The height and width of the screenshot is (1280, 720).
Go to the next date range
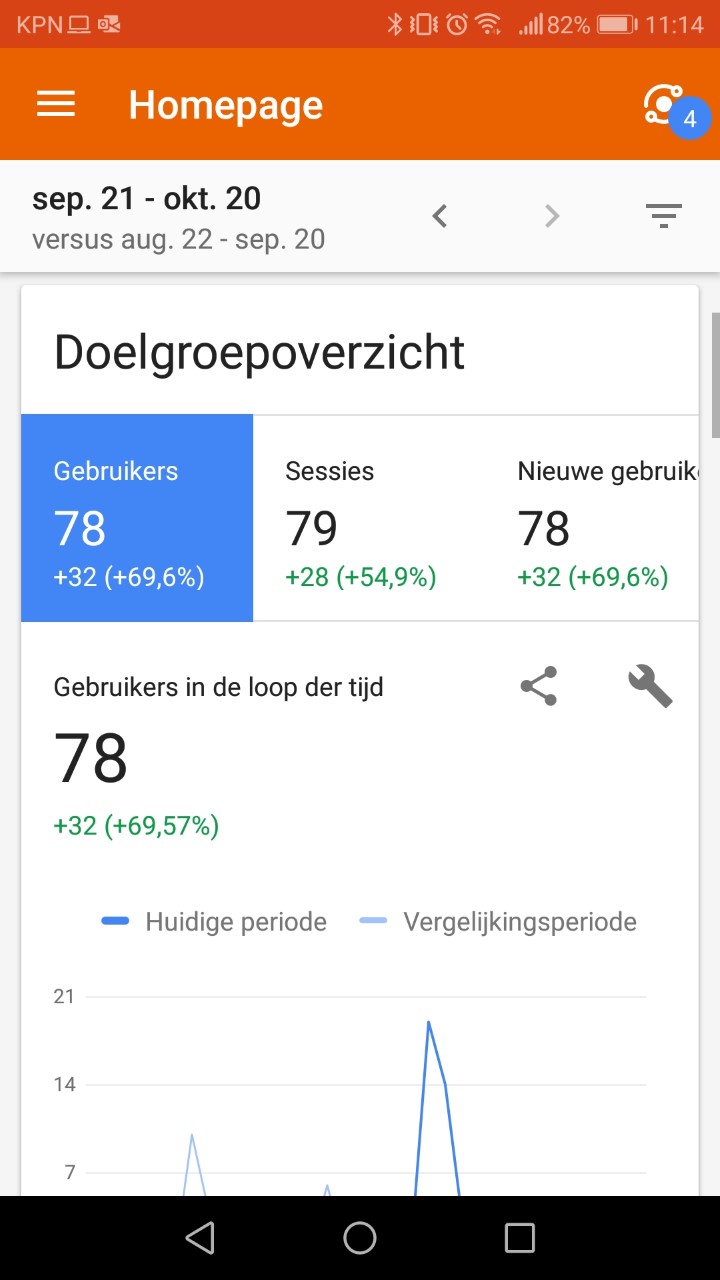[551, 215]
